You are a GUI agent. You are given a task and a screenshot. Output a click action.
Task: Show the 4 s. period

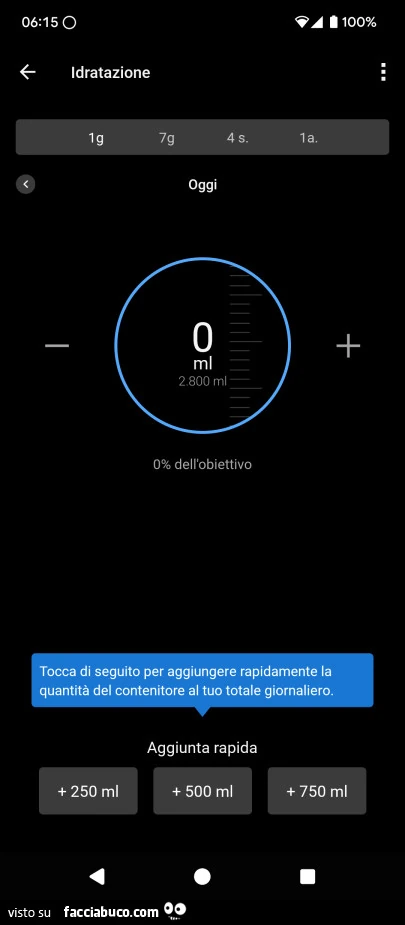click(238, 138)
